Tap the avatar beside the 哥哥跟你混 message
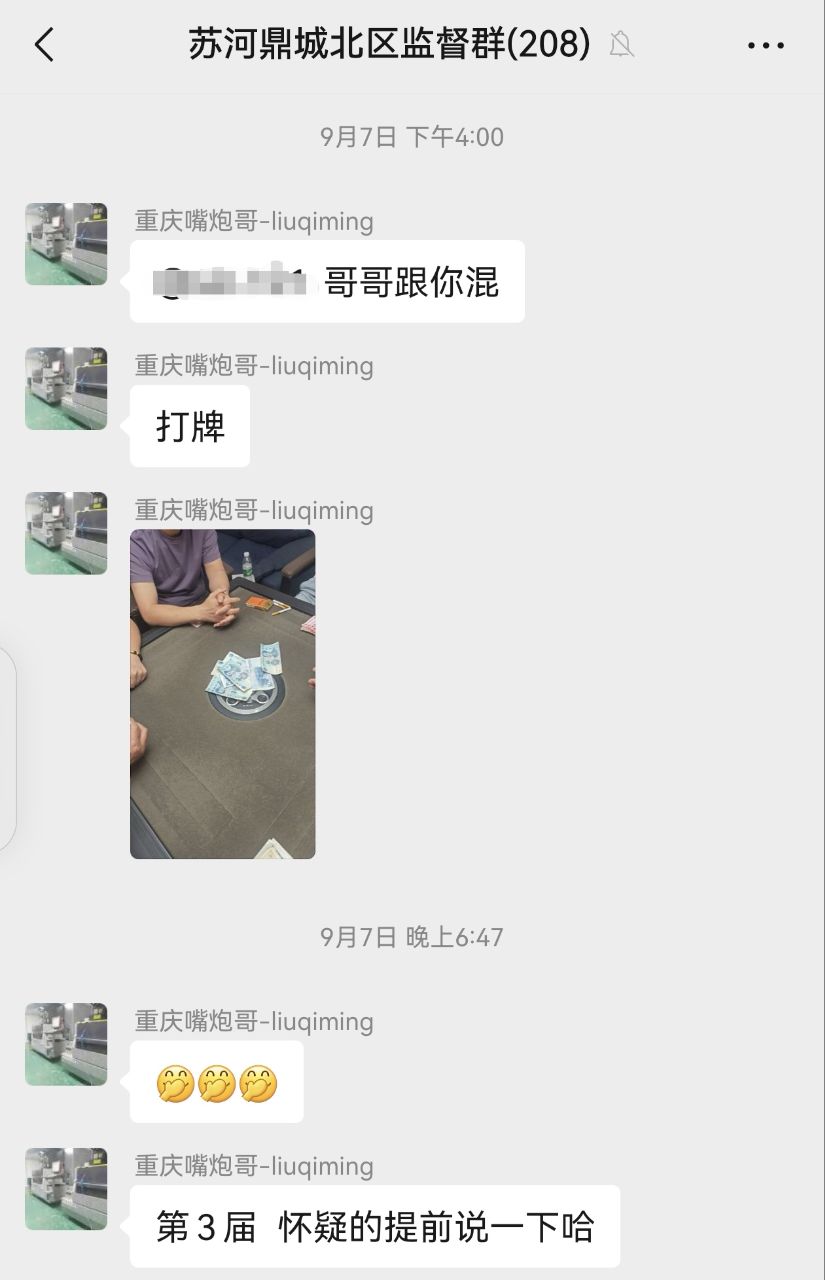The width and height of the screenshot is (825, 1280). click(x=66, y=244)
